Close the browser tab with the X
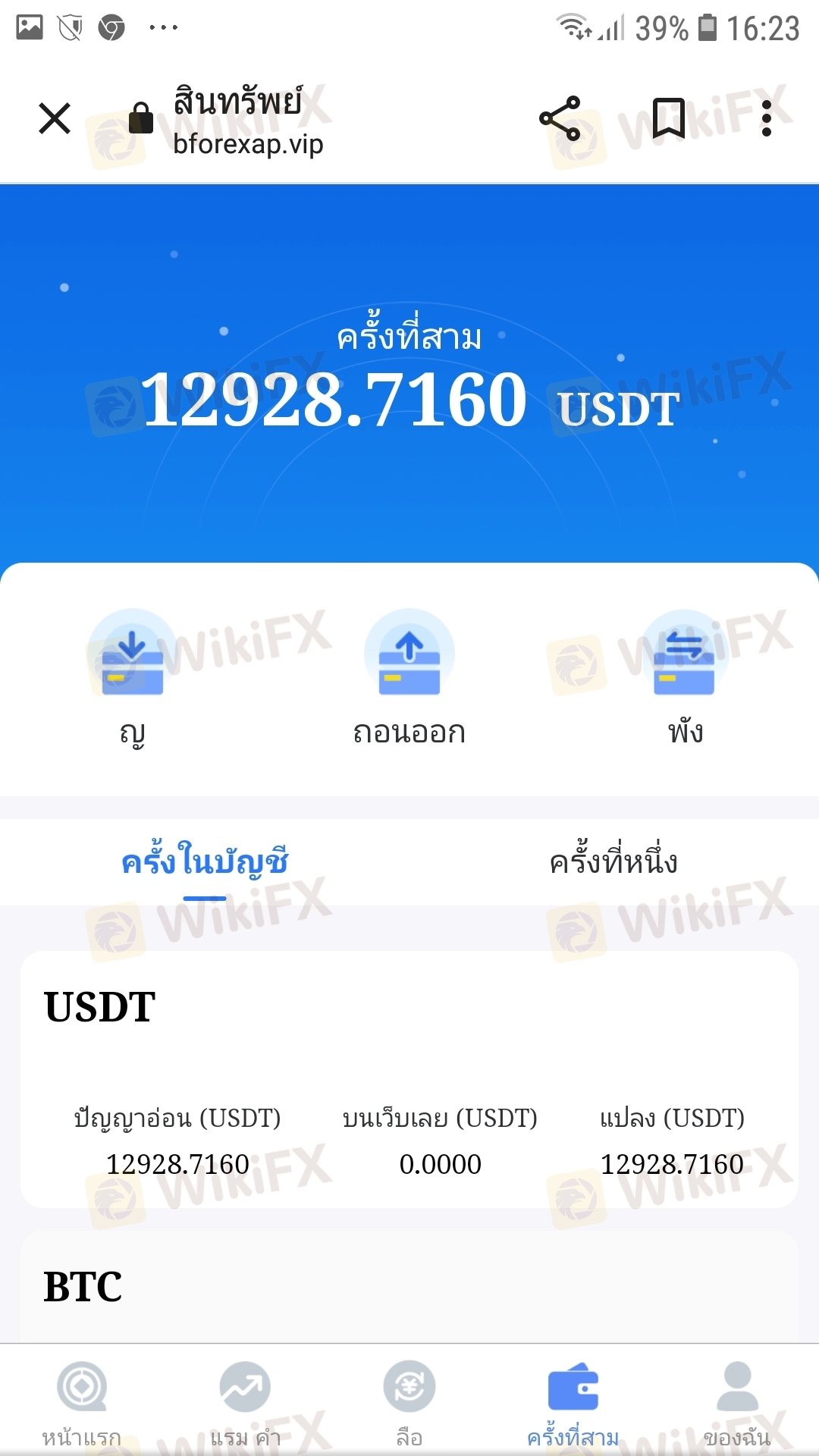 55,118
